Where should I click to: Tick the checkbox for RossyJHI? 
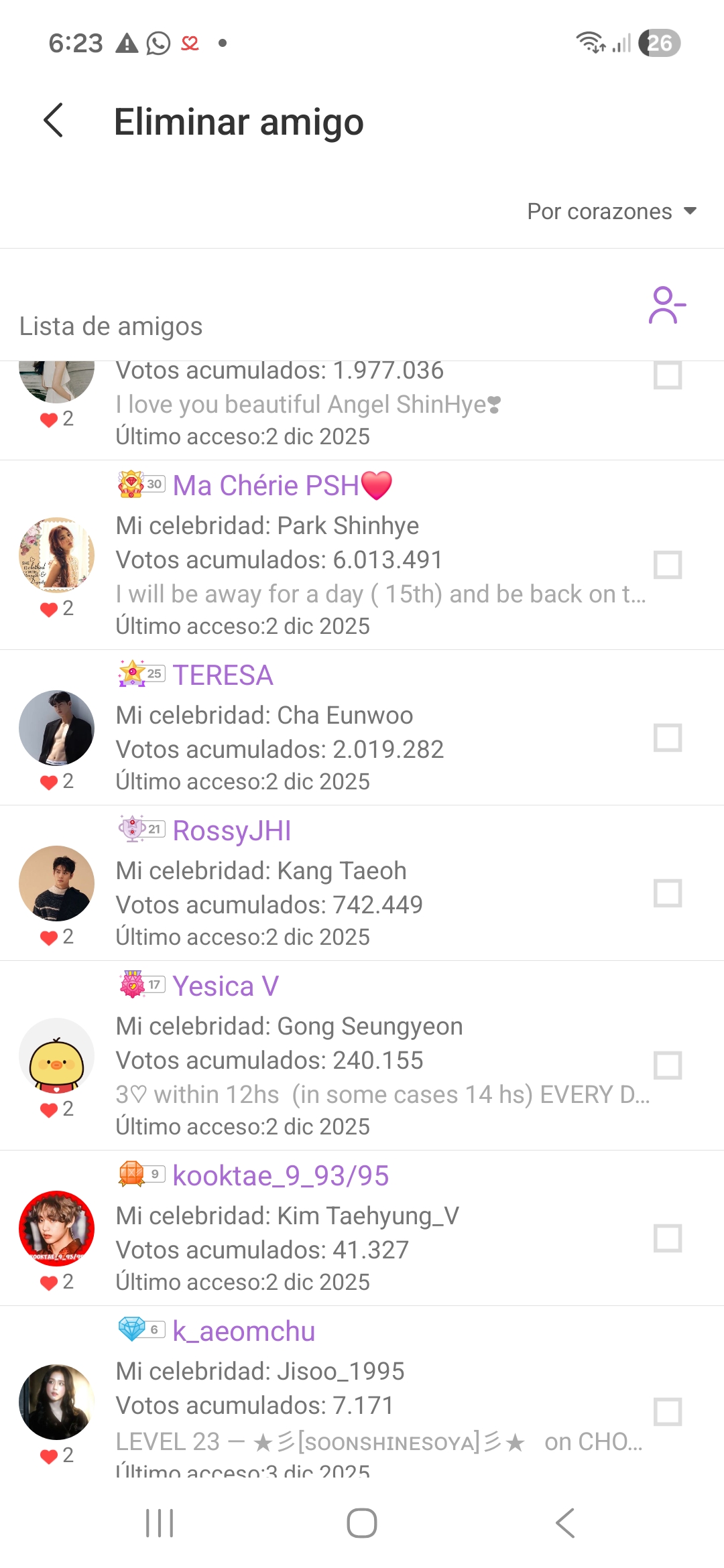668,893
